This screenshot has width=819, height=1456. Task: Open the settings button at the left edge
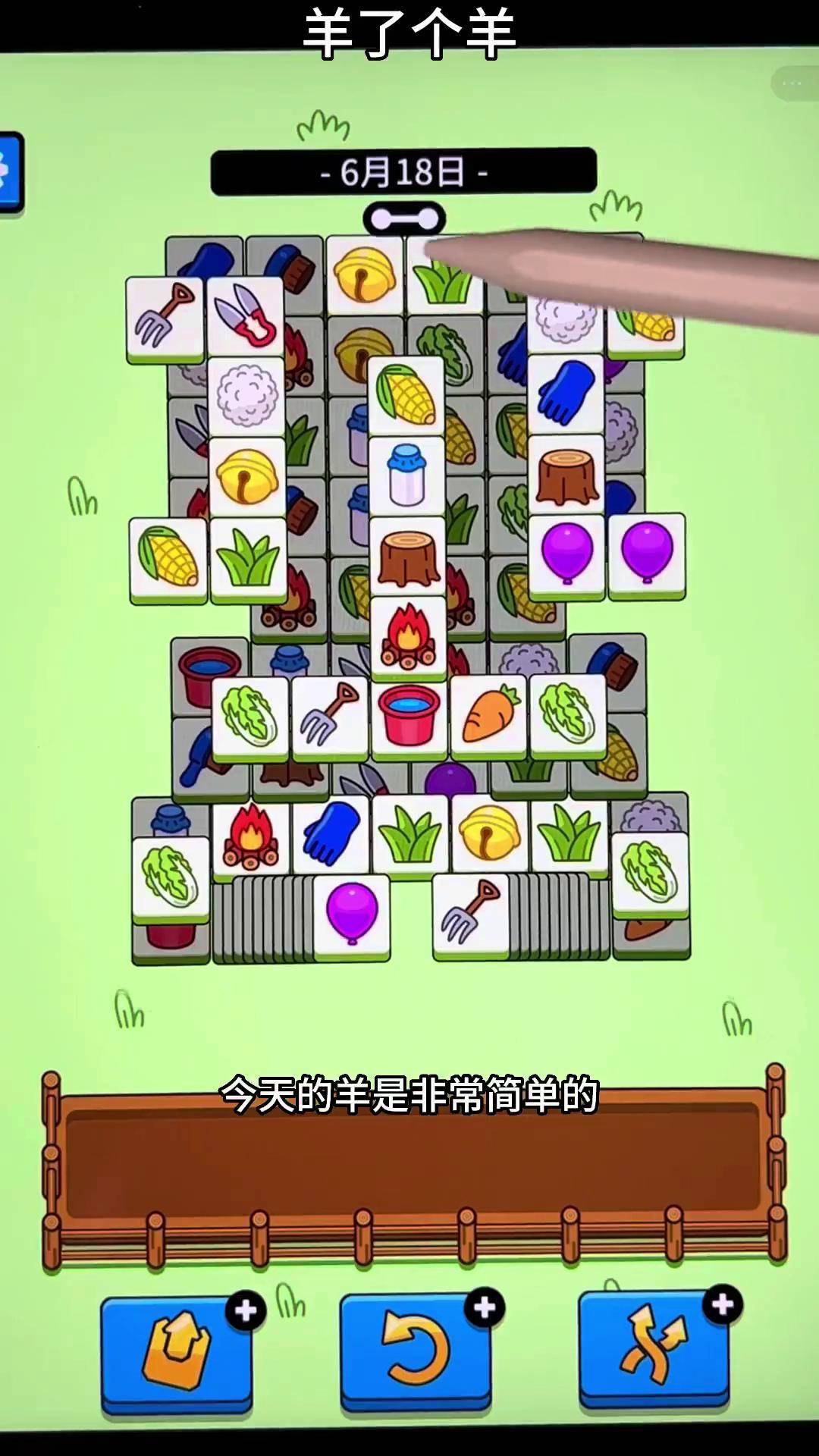pos(9,171)
